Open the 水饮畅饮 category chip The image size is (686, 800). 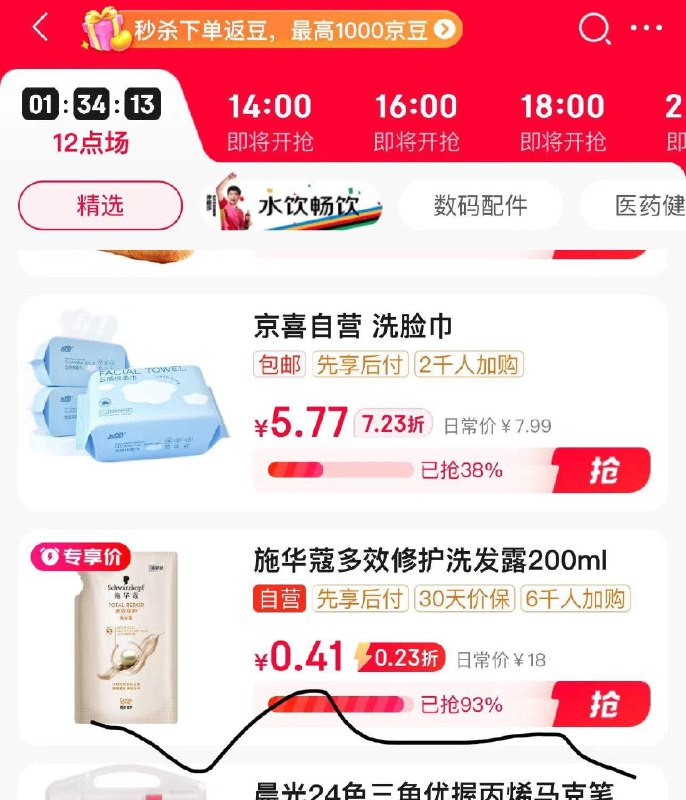294,206
